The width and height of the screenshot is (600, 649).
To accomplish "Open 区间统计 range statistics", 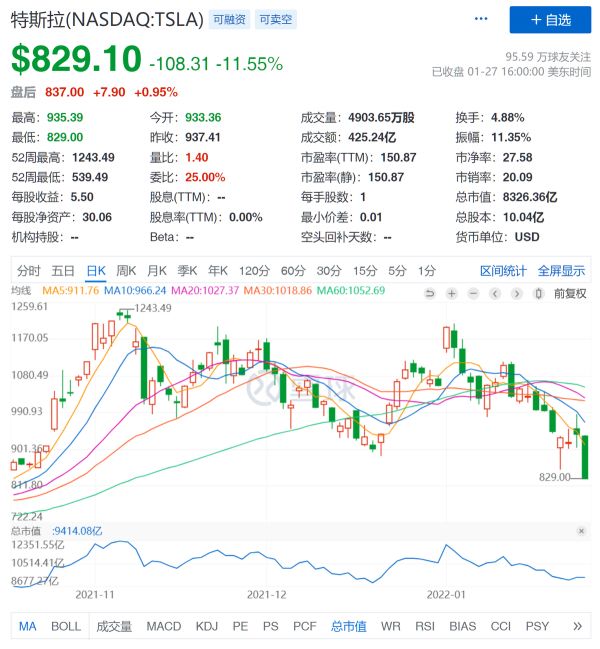I will click(x=503, y=270).
